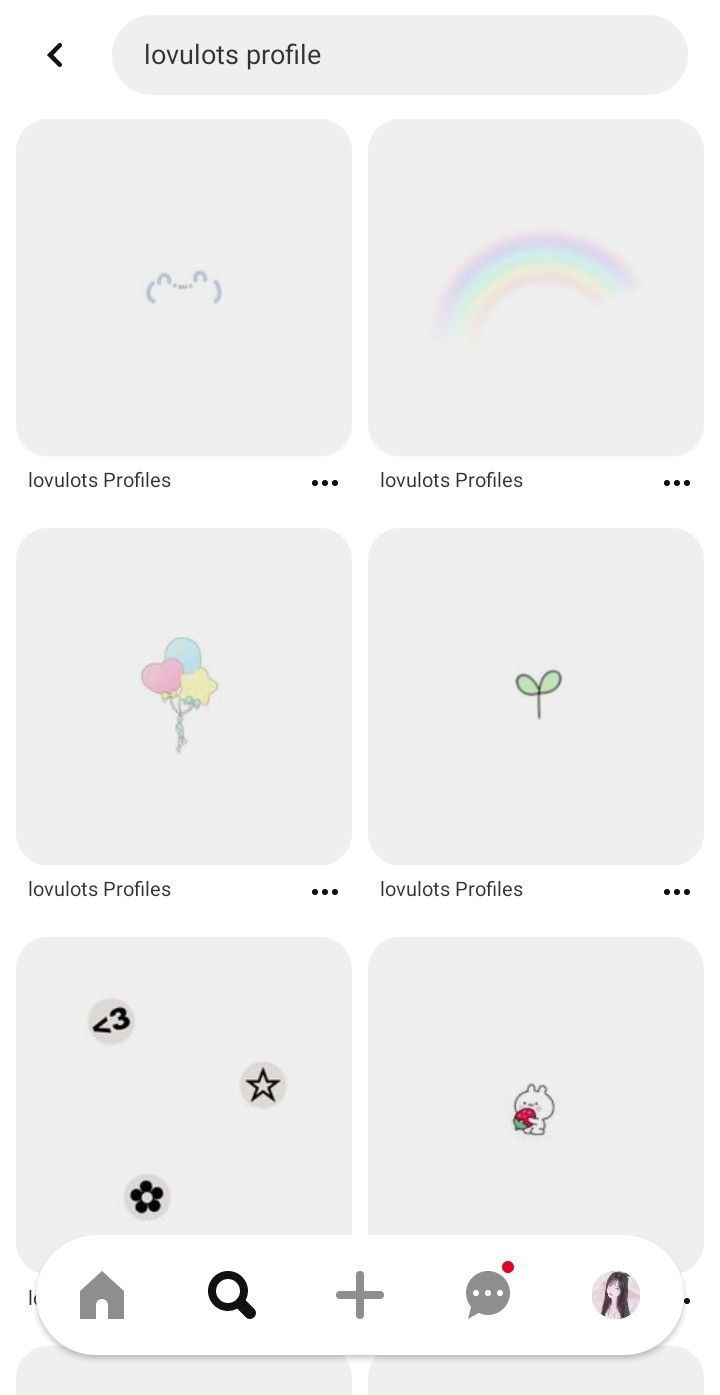Go to your profile tab

(x=616, y=1296)
